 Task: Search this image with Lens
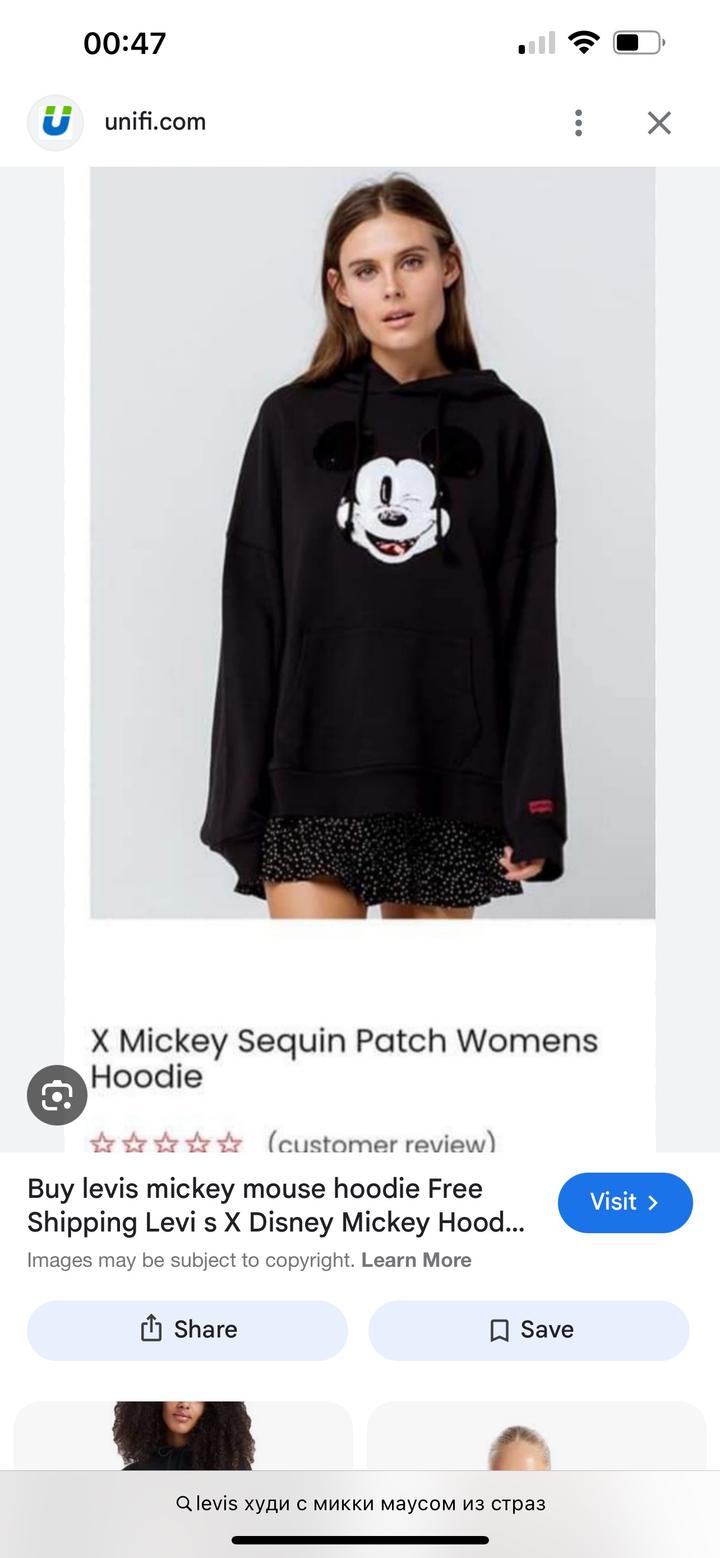pyautogui.click(x=57, y=1096)
